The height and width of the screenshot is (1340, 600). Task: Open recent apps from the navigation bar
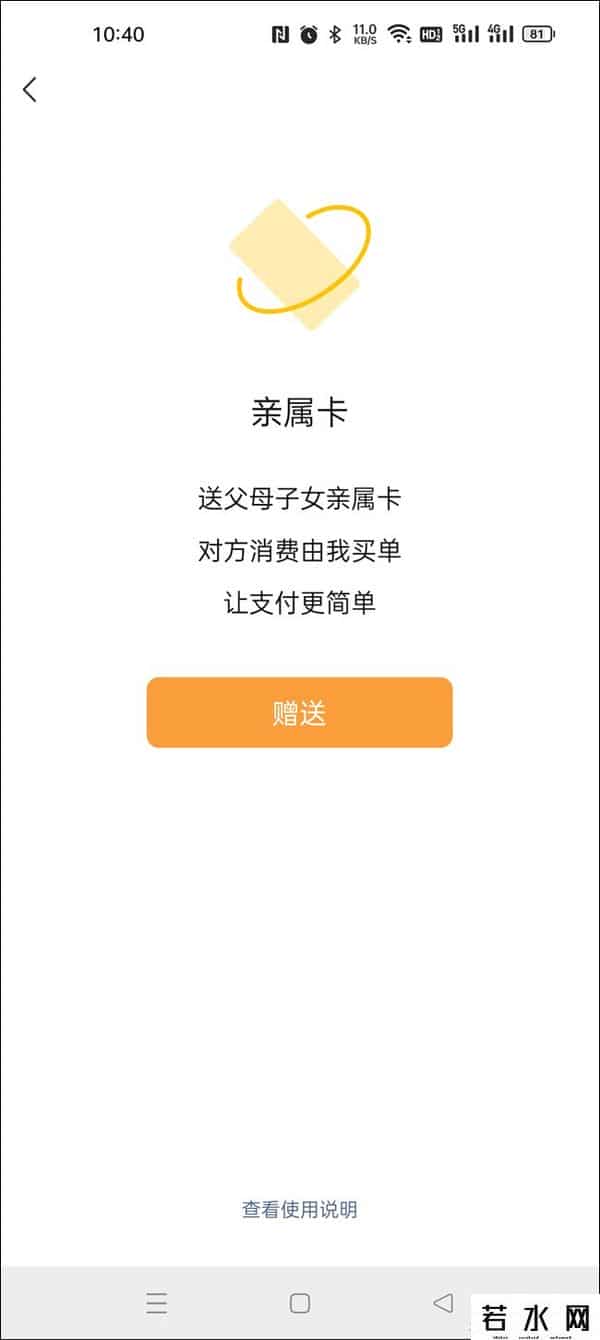tap(156, 1302)
